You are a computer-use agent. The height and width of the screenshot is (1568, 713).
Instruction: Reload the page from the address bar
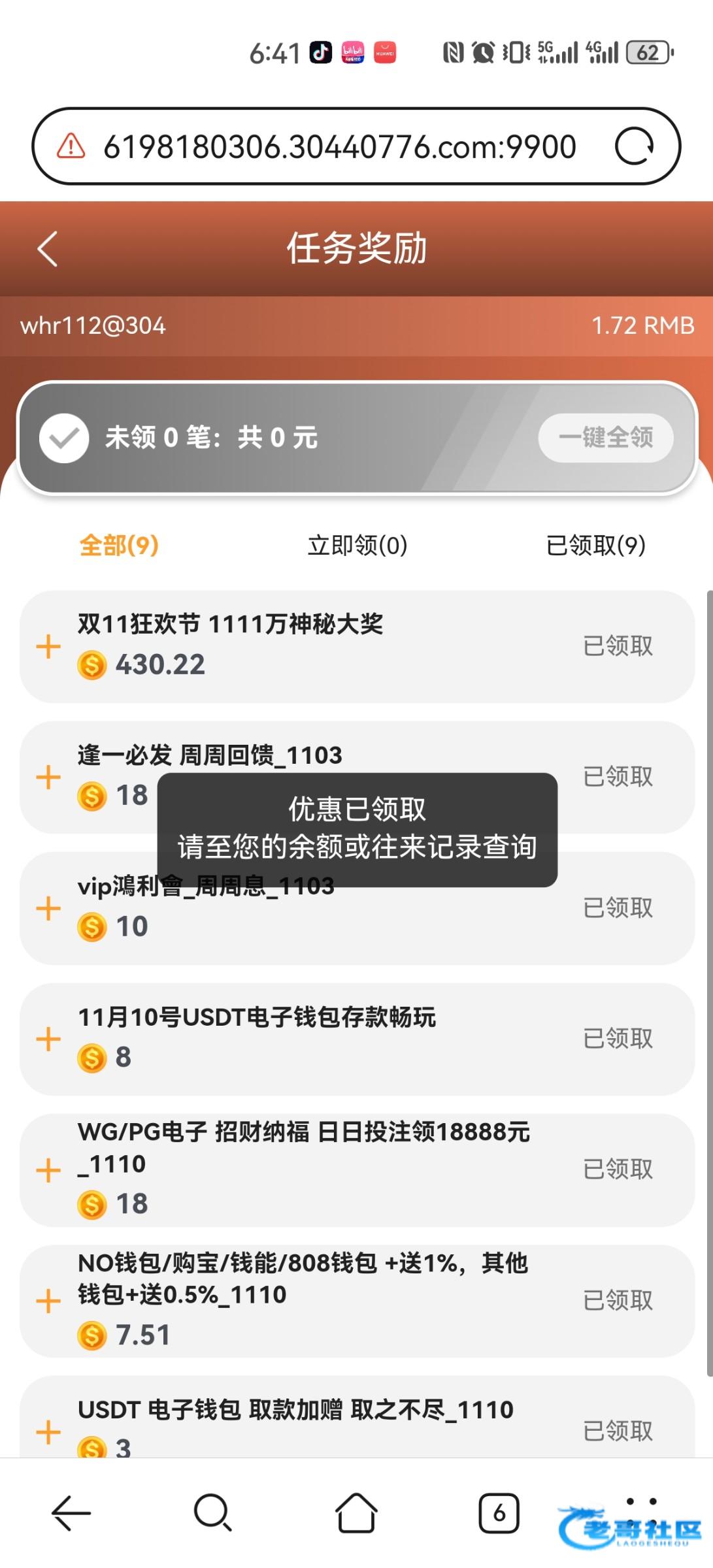coord(634,146)
